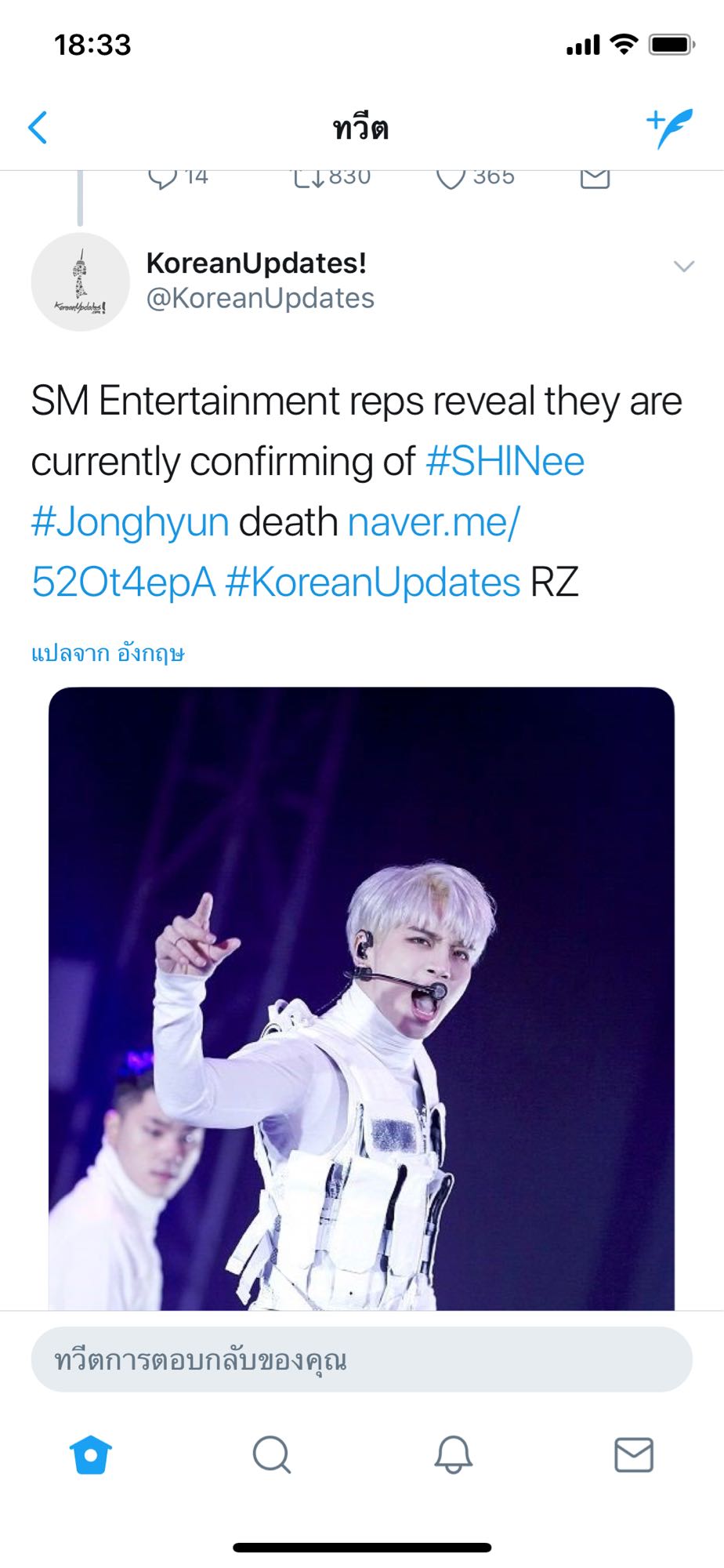The width and height of the screenshot is (724, 1568).
Task: Go back from the tweet view
Action: pyautogui.click(x=38, y=128)
